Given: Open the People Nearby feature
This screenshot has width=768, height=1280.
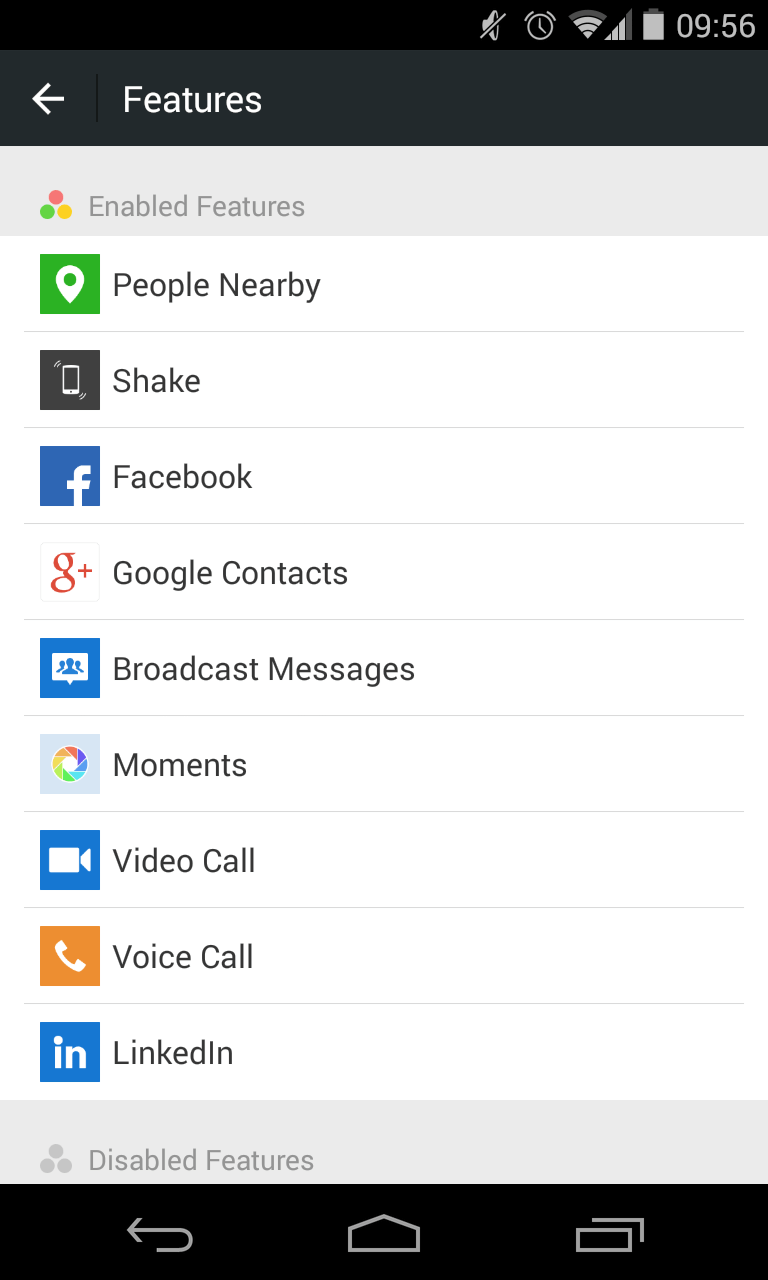Looking at the screenshot, I should pyautogui.click(x=384, y=284).
